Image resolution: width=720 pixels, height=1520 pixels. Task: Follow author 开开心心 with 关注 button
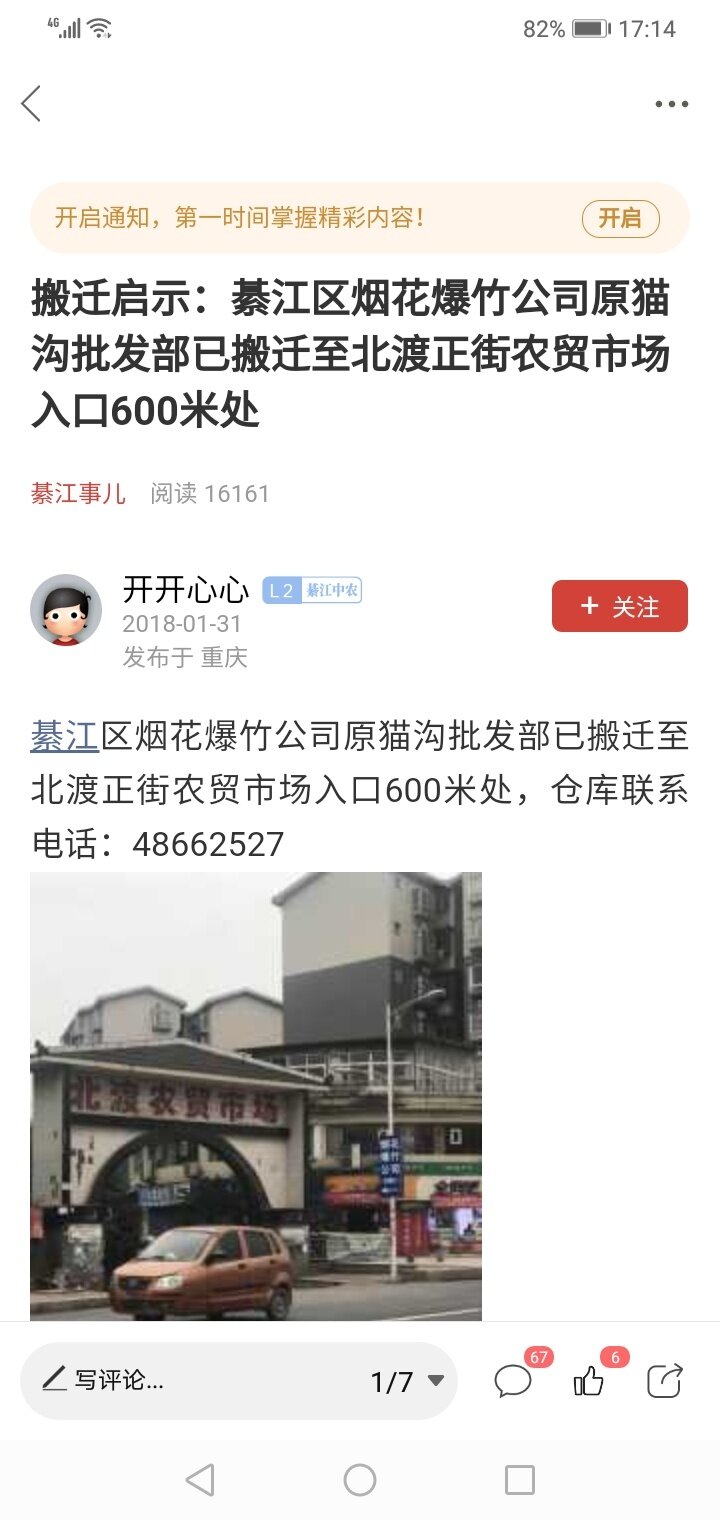619,606
